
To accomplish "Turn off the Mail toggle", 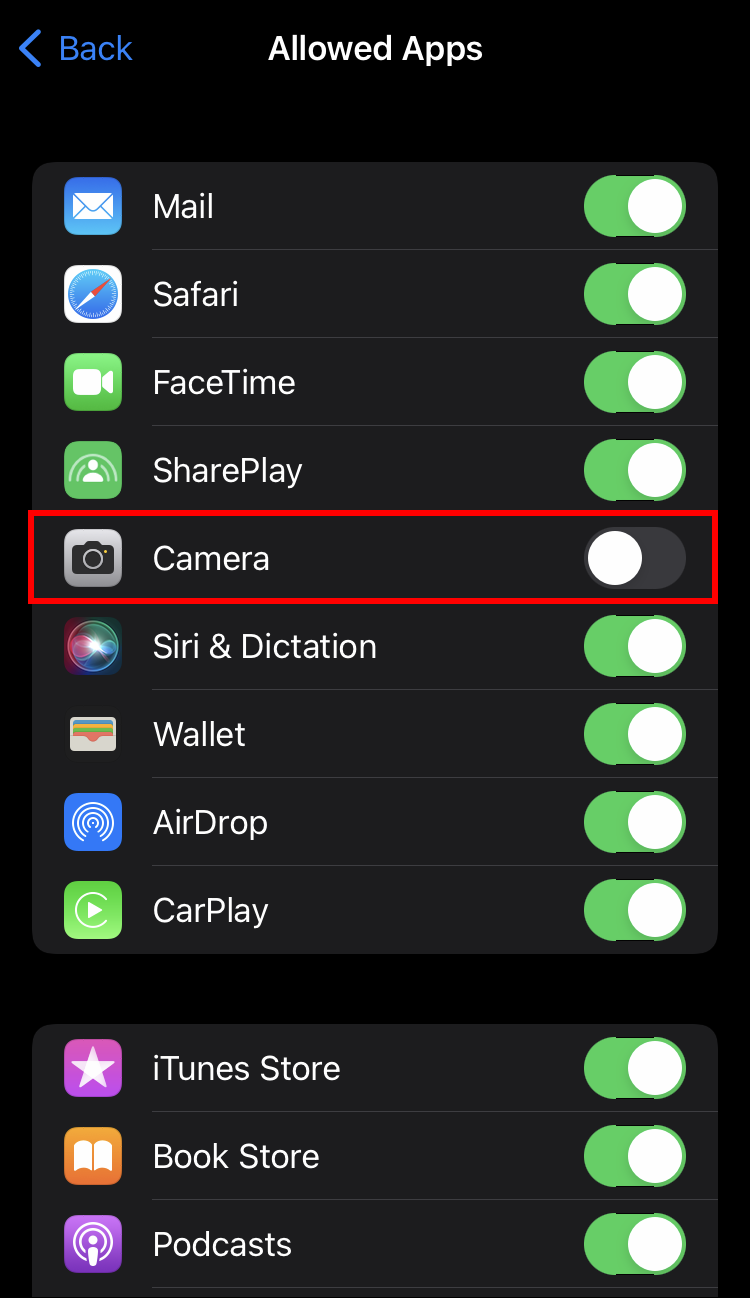I will tap(634, 207).
